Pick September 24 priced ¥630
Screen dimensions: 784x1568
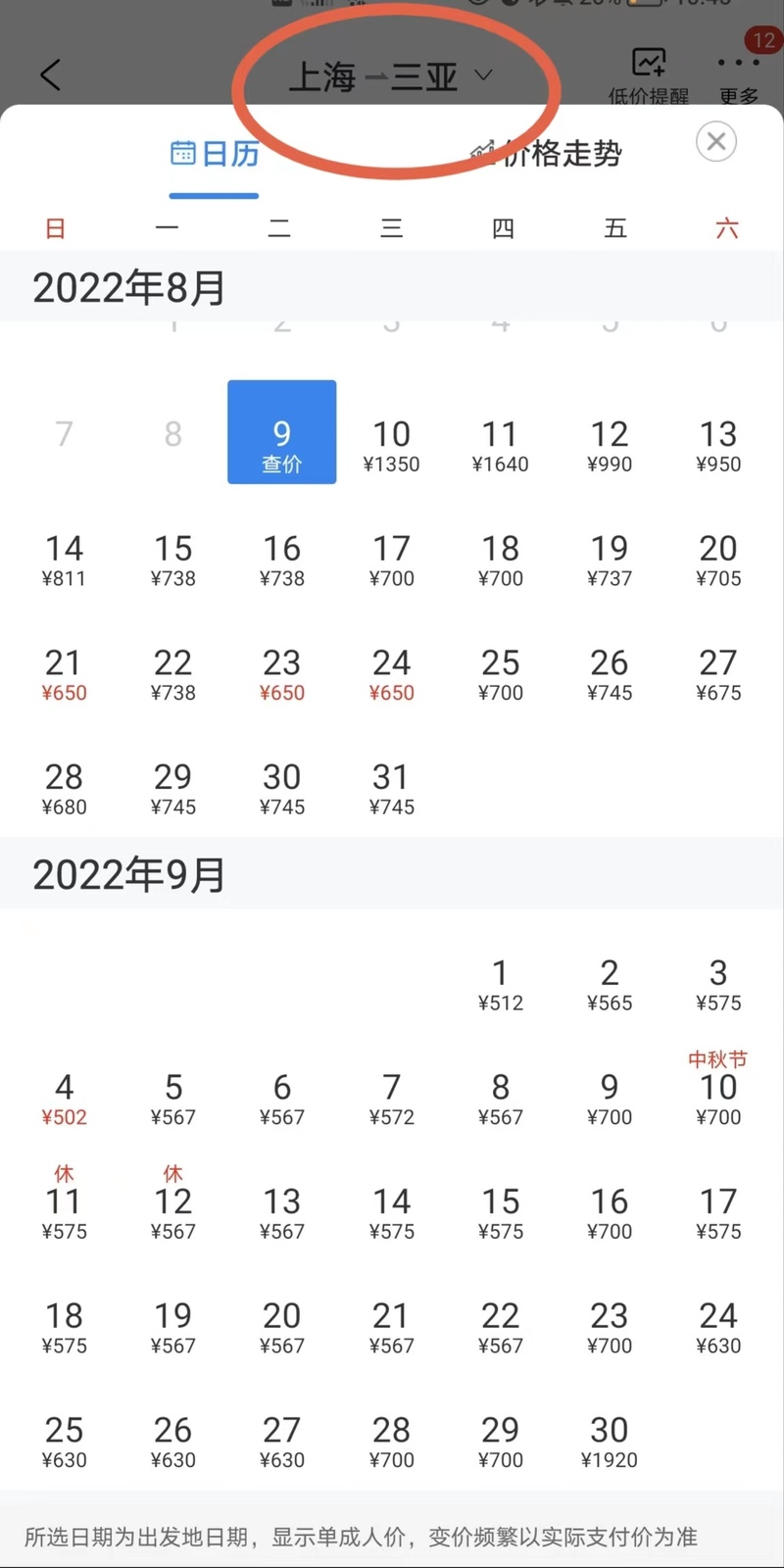point(718,1328)
